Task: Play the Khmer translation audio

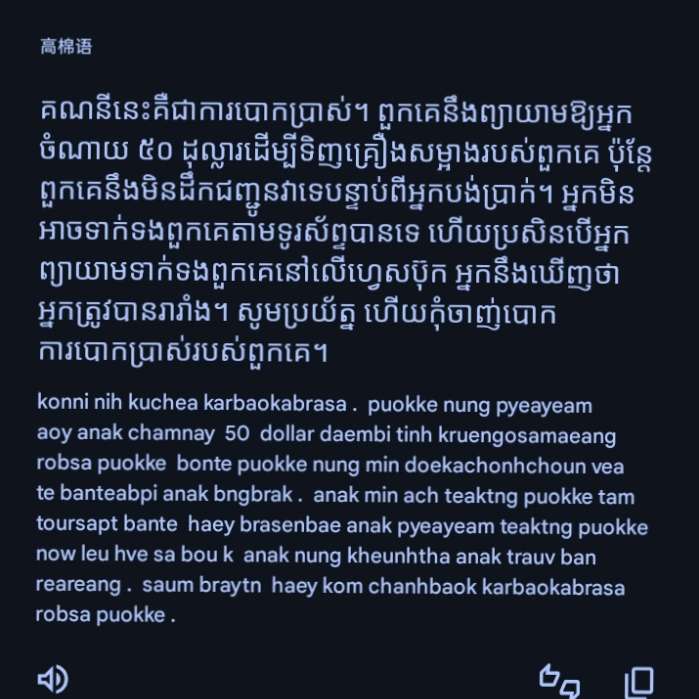Action: (x=53, y=679)
